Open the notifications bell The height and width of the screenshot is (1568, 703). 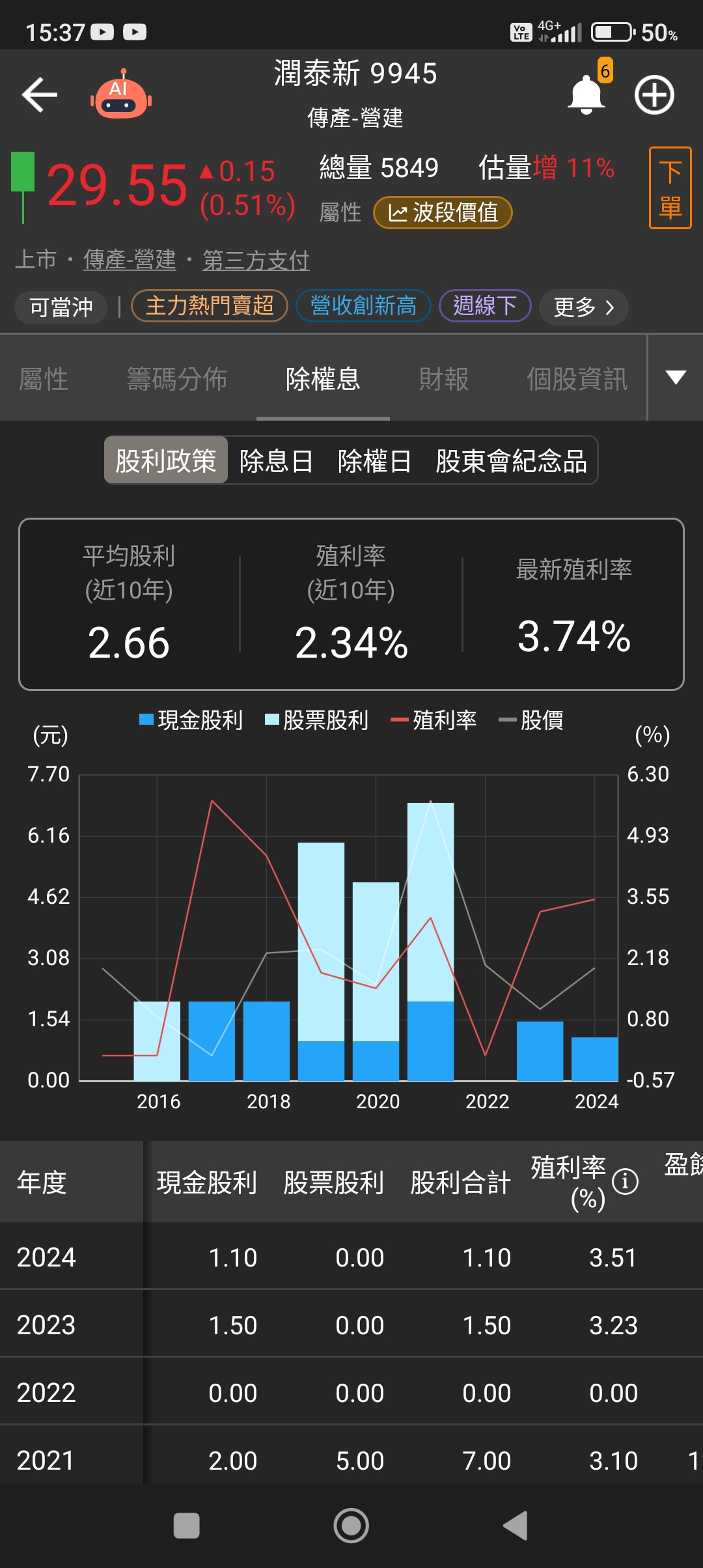(587, 95)
